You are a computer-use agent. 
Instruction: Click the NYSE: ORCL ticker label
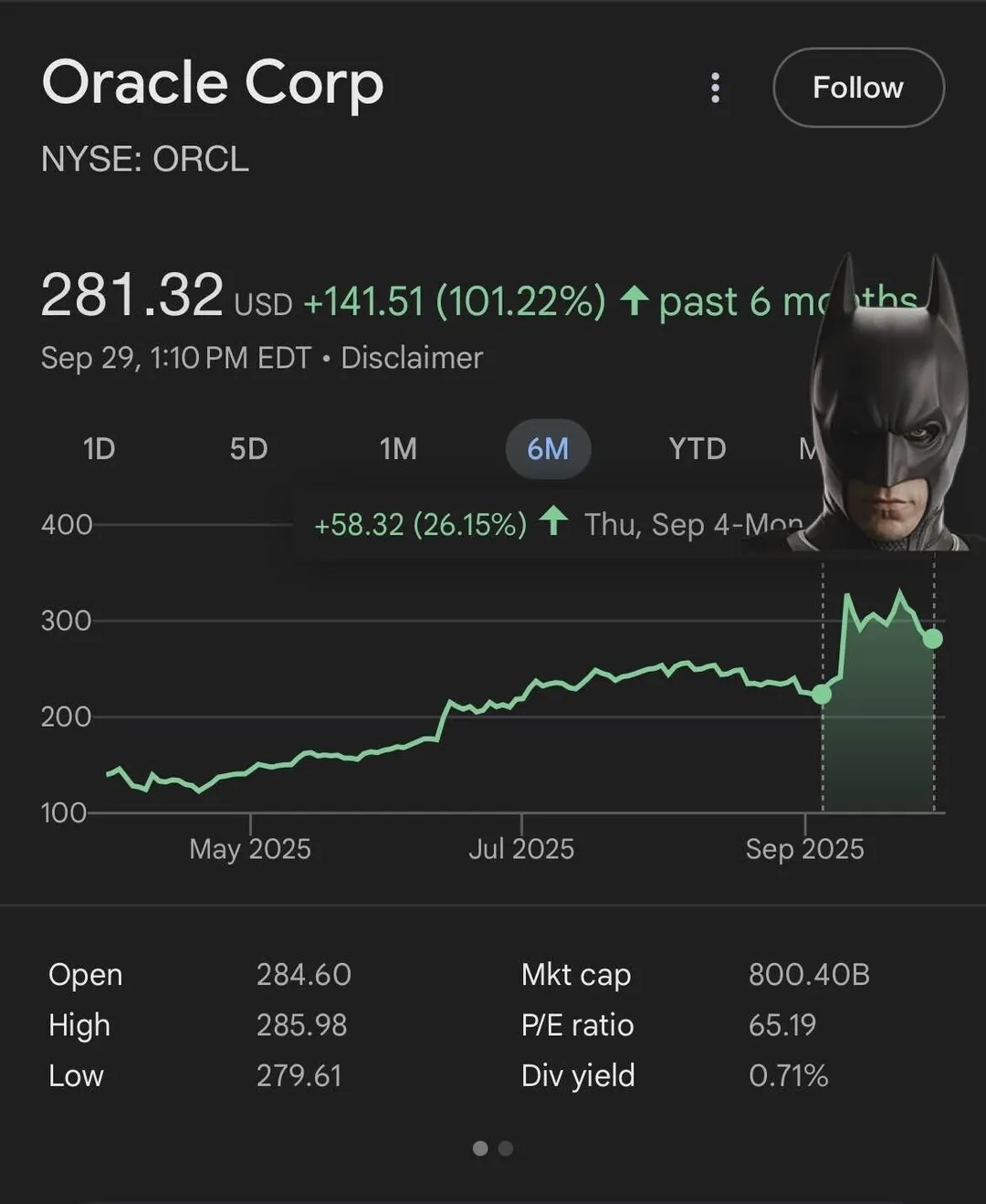pyautogui.click(x=146, y=161)
